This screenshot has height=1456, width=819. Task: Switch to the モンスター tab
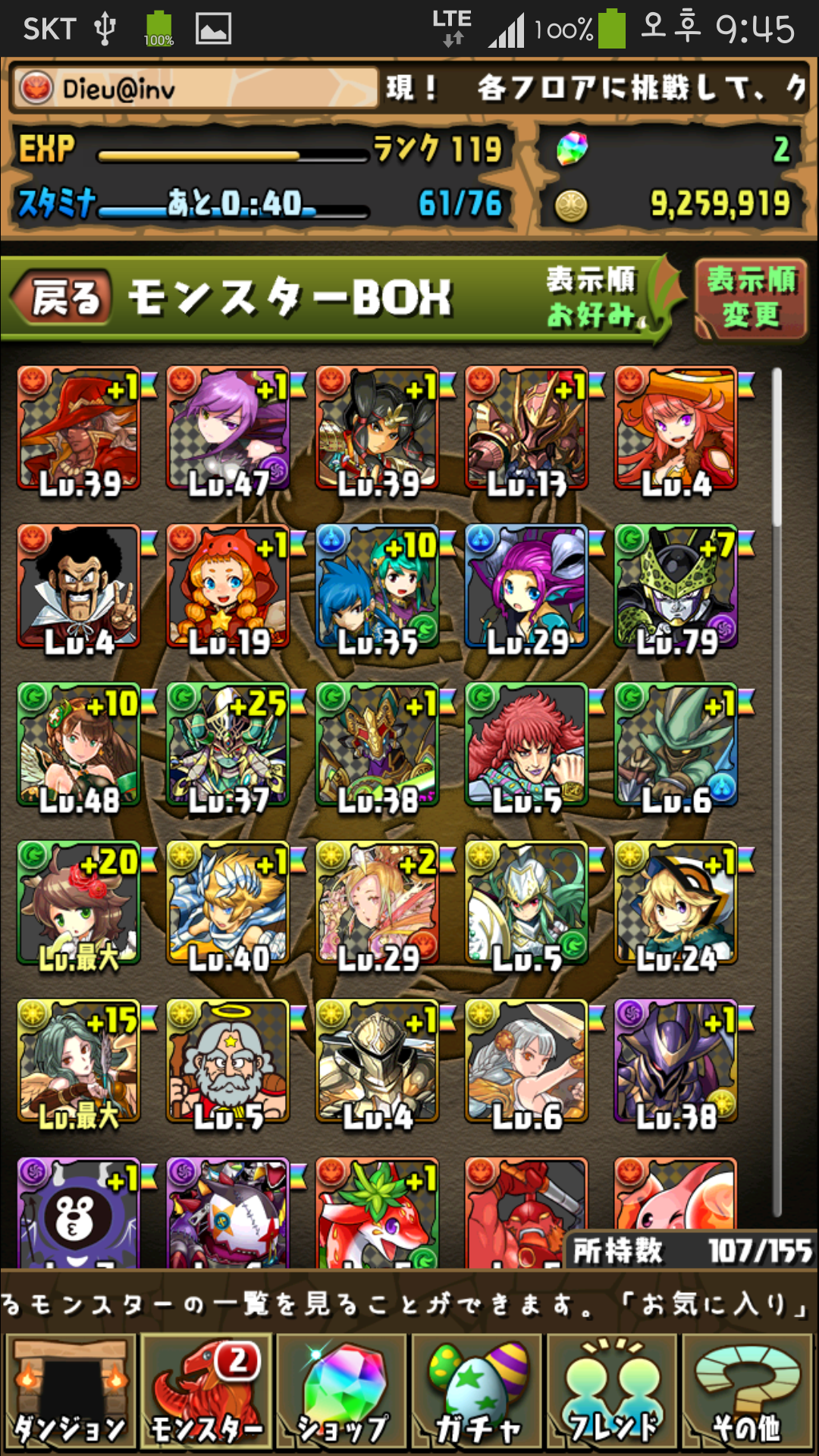206,1394
